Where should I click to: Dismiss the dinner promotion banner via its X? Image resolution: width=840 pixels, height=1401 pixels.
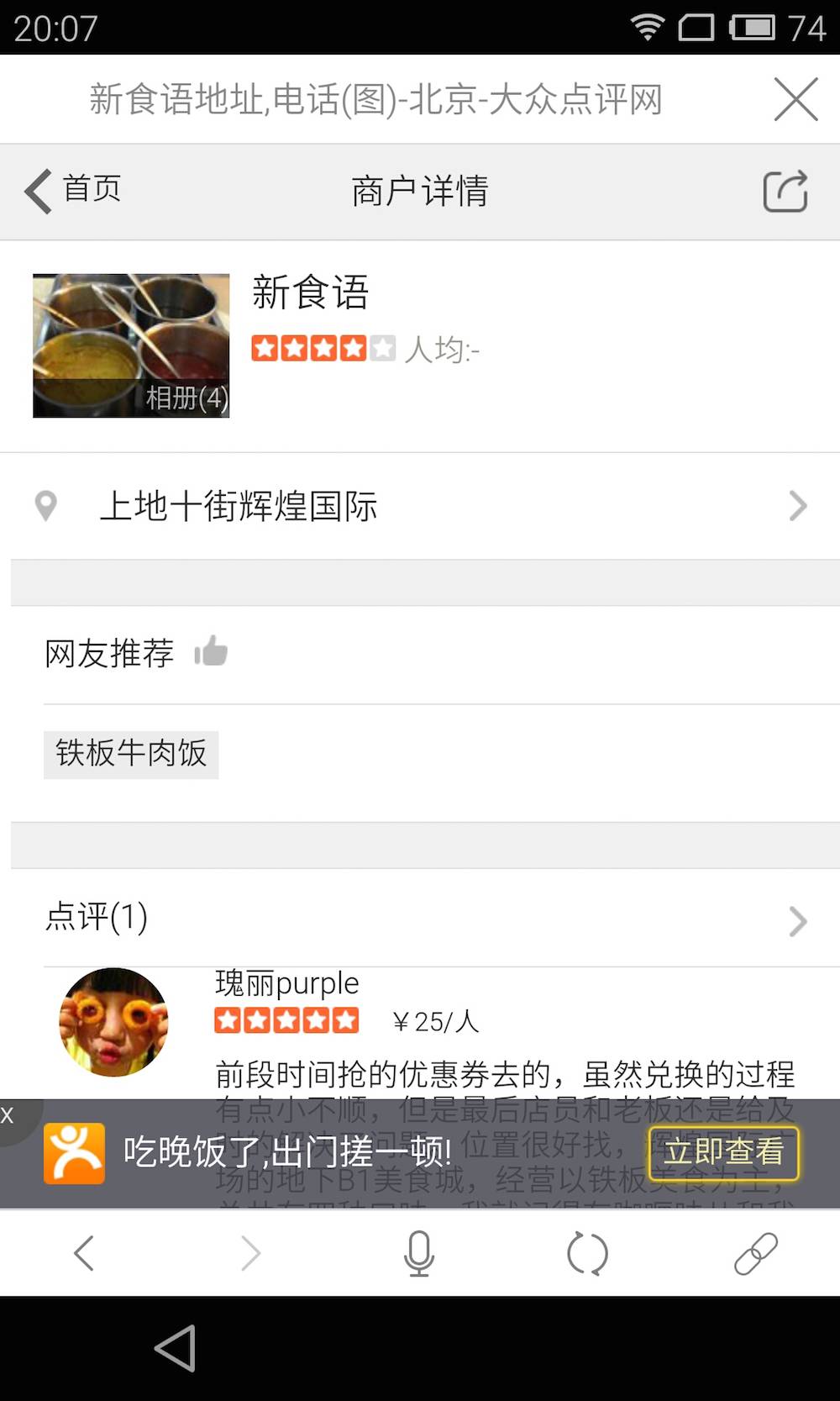[8, 1114]
